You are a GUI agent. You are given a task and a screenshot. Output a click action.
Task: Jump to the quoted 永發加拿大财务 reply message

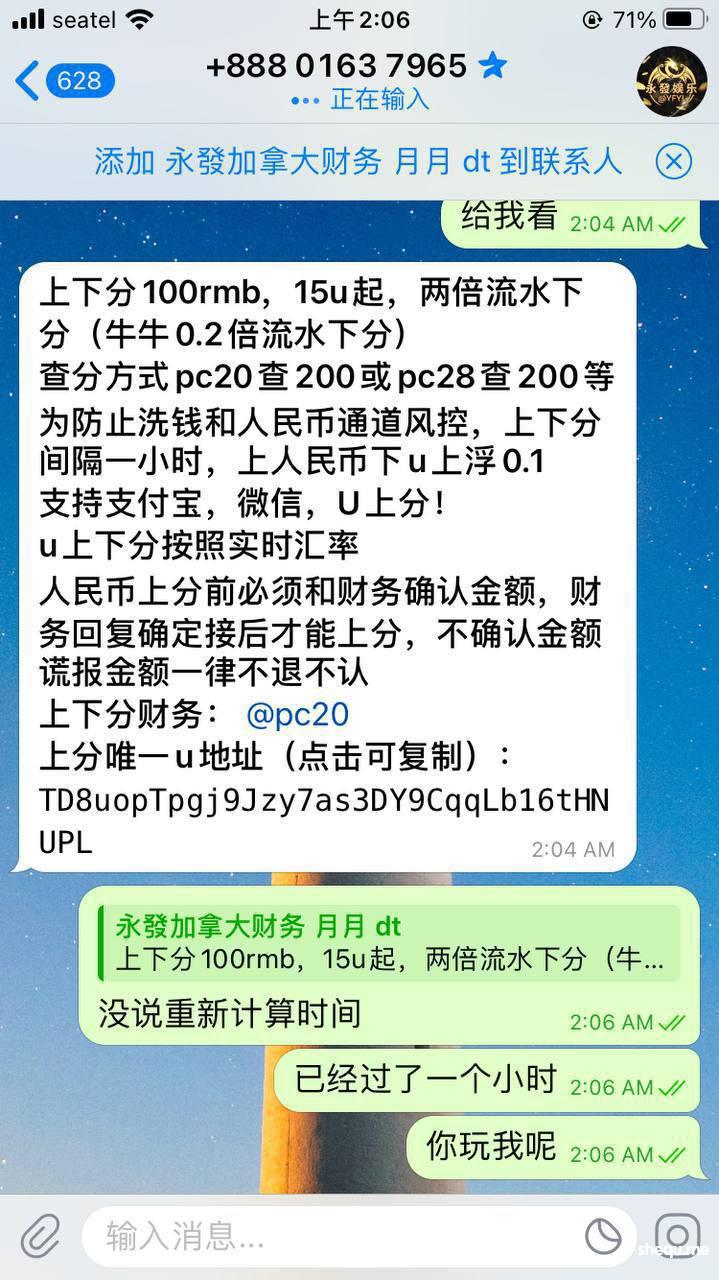[390, 943]
